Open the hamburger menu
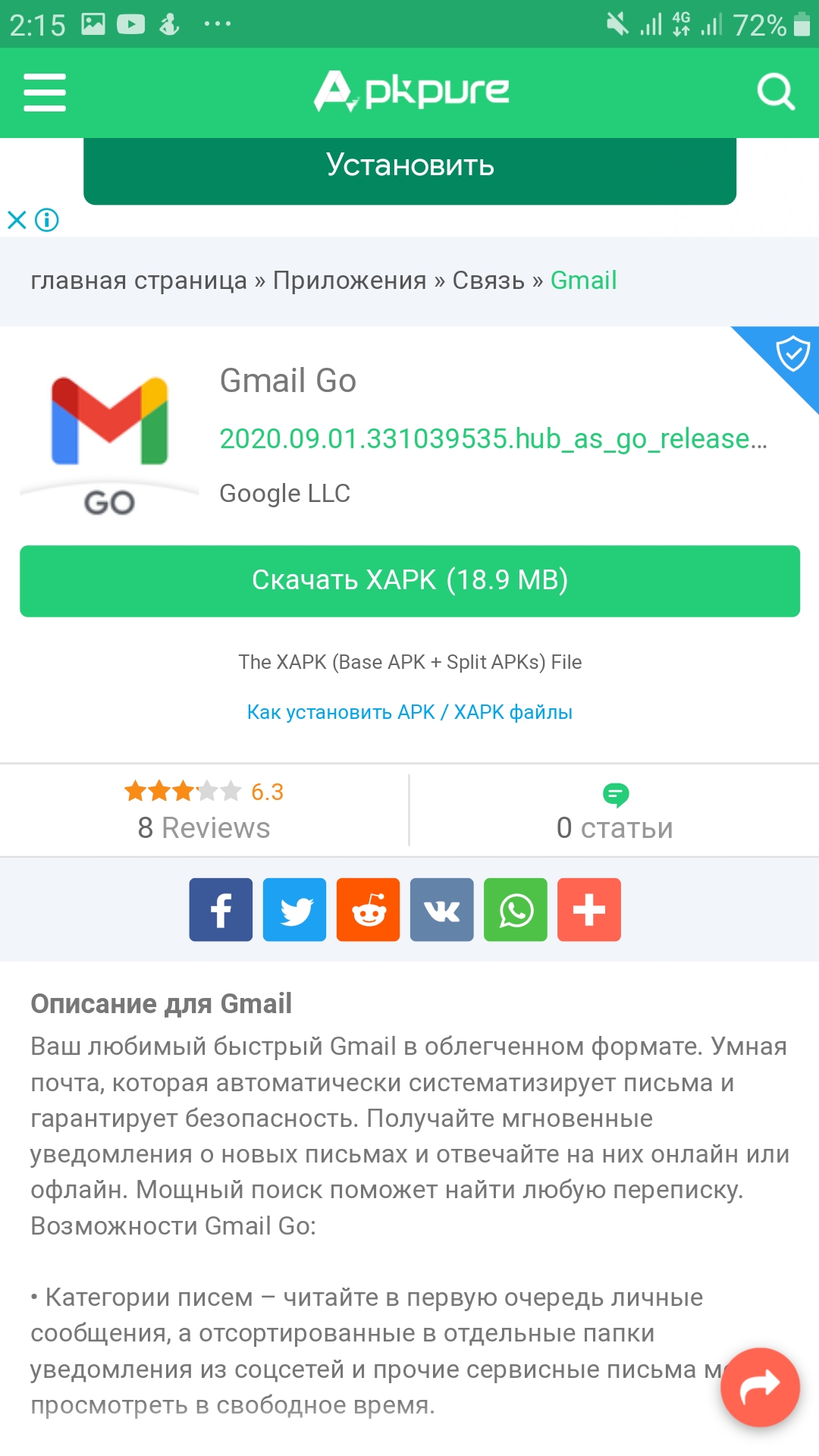Screen dimensions: 819x1456 point(45,93)
